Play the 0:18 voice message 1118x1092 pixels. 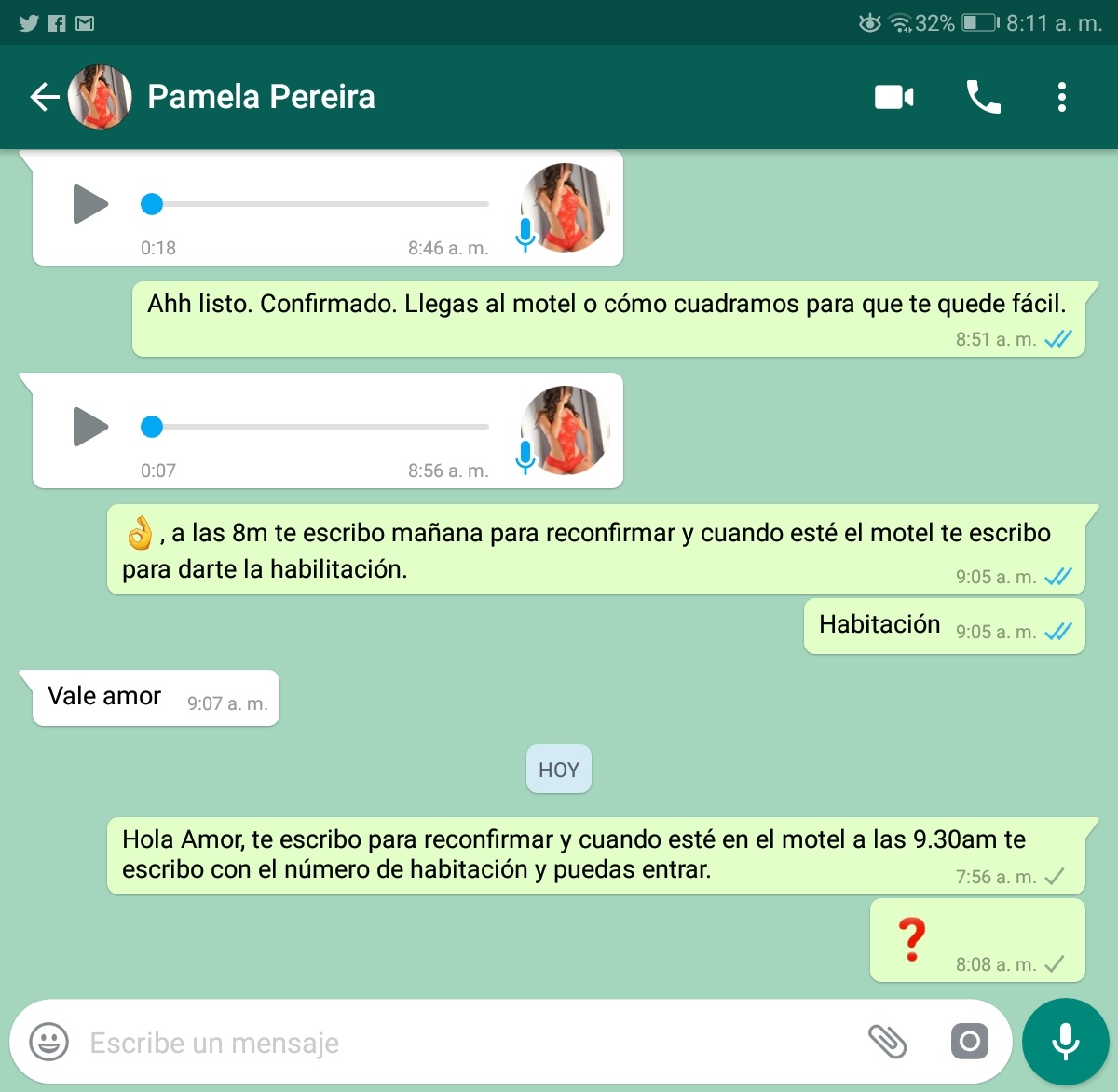pyautogui.click(x=90, y=204)
